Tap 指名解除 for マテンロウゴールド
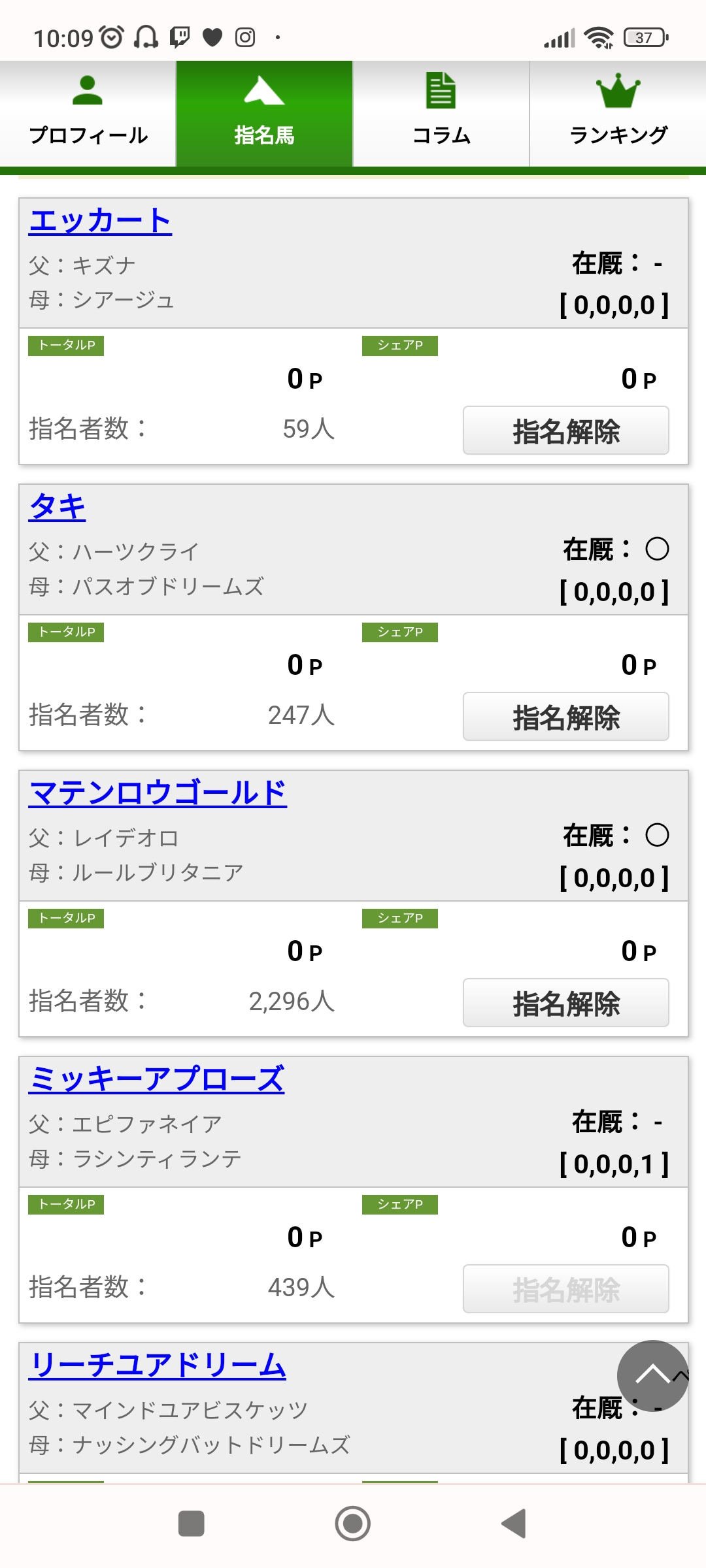706x1568 pixels. coord(565,1003)
